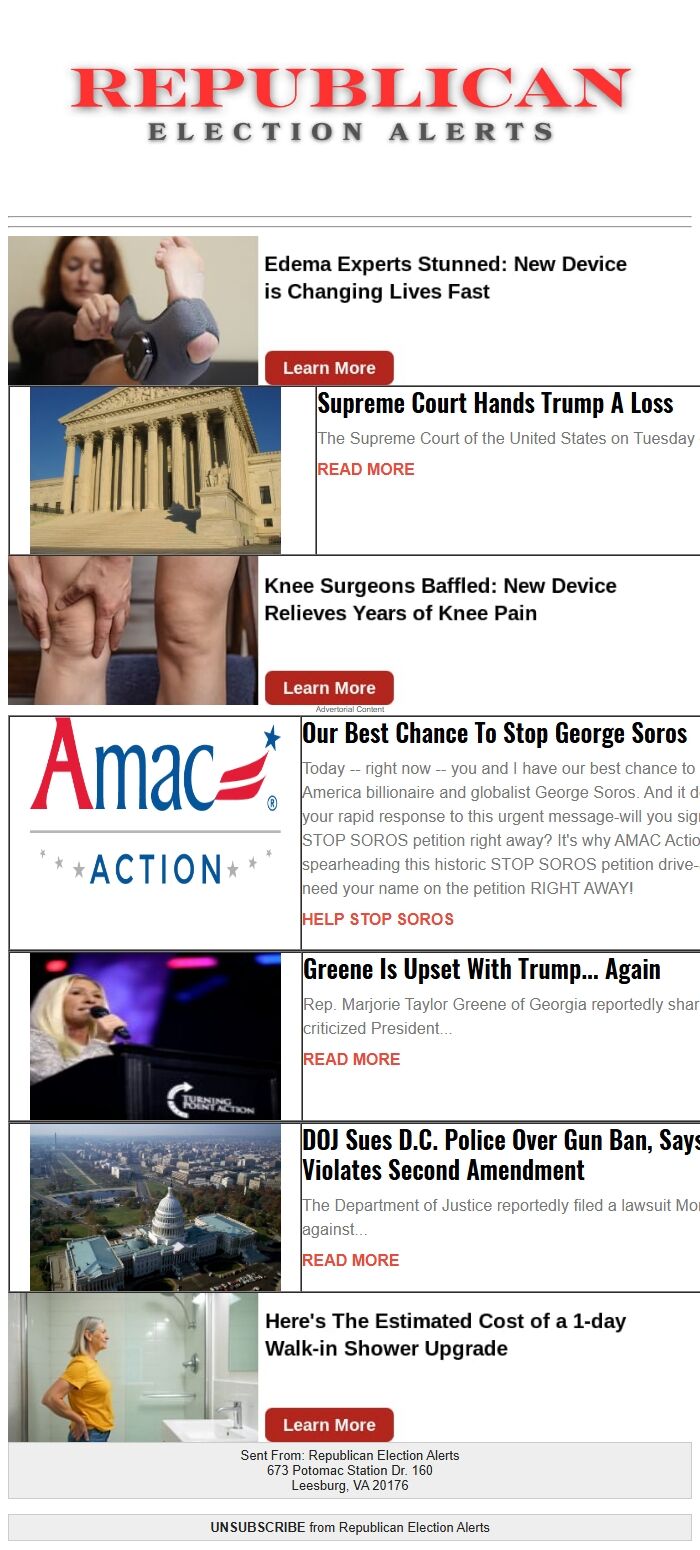This screenshot has width=700, height=1550.
Task: Open the Greene speech photo
Action: click(155, 1036)
